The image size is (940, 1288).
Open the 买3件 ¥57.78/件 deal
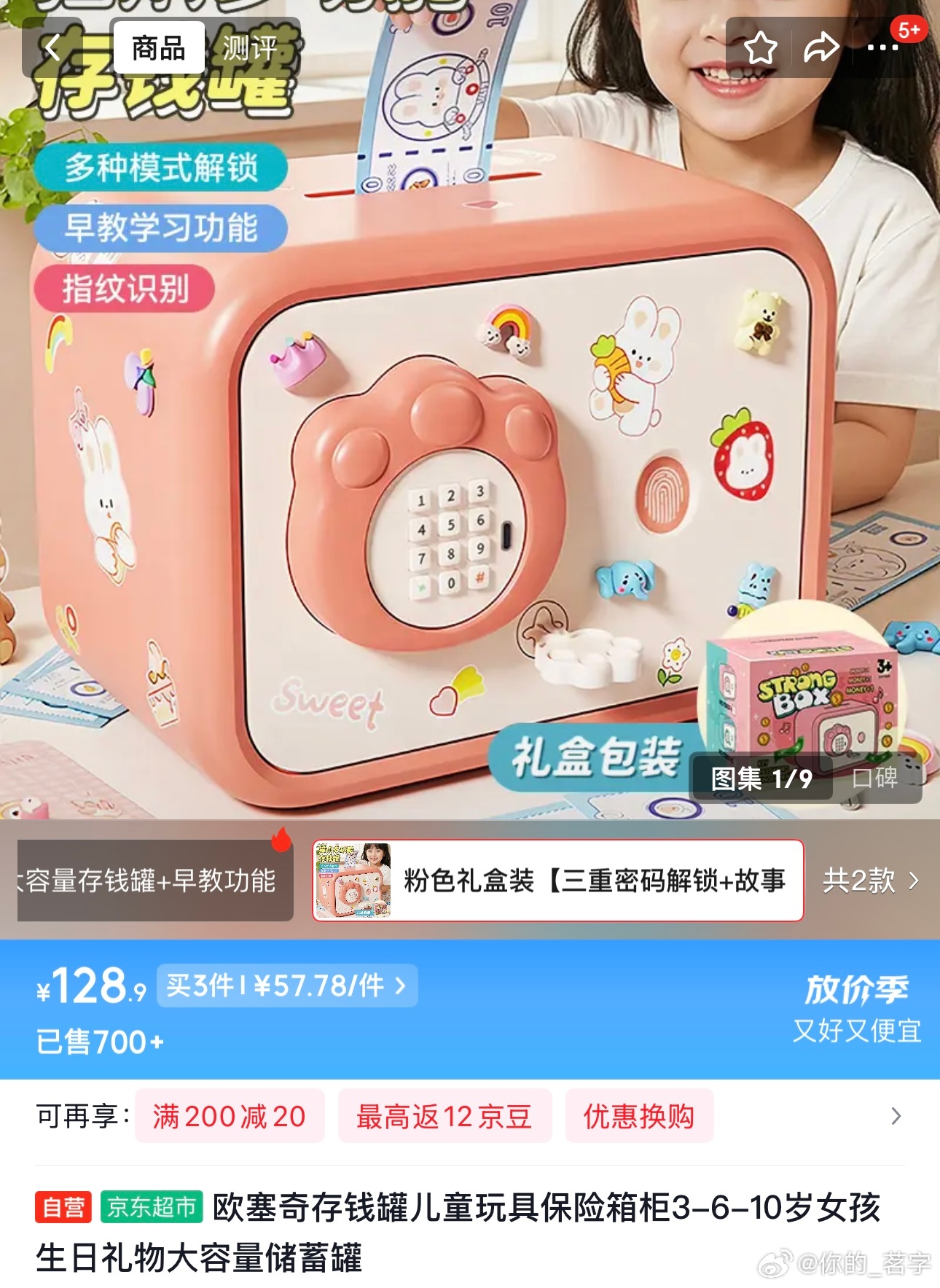[286, 985]
